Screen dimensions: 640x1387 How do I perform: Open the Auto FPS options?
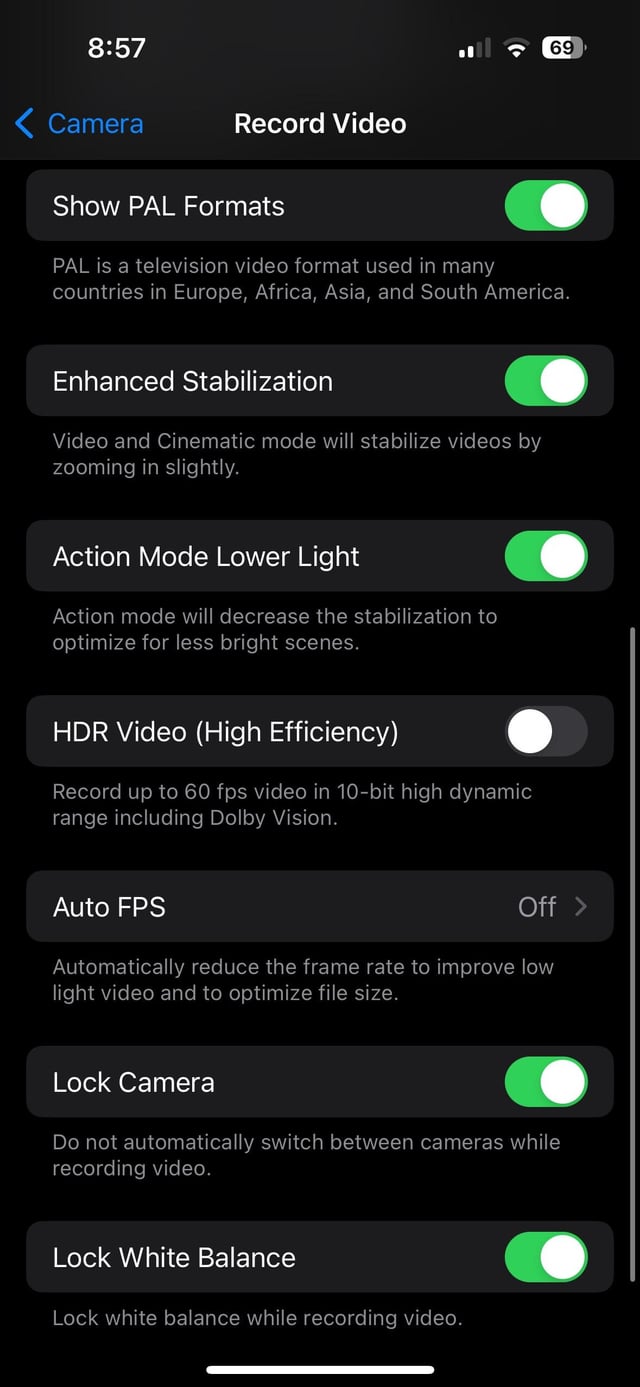[320, 907]
